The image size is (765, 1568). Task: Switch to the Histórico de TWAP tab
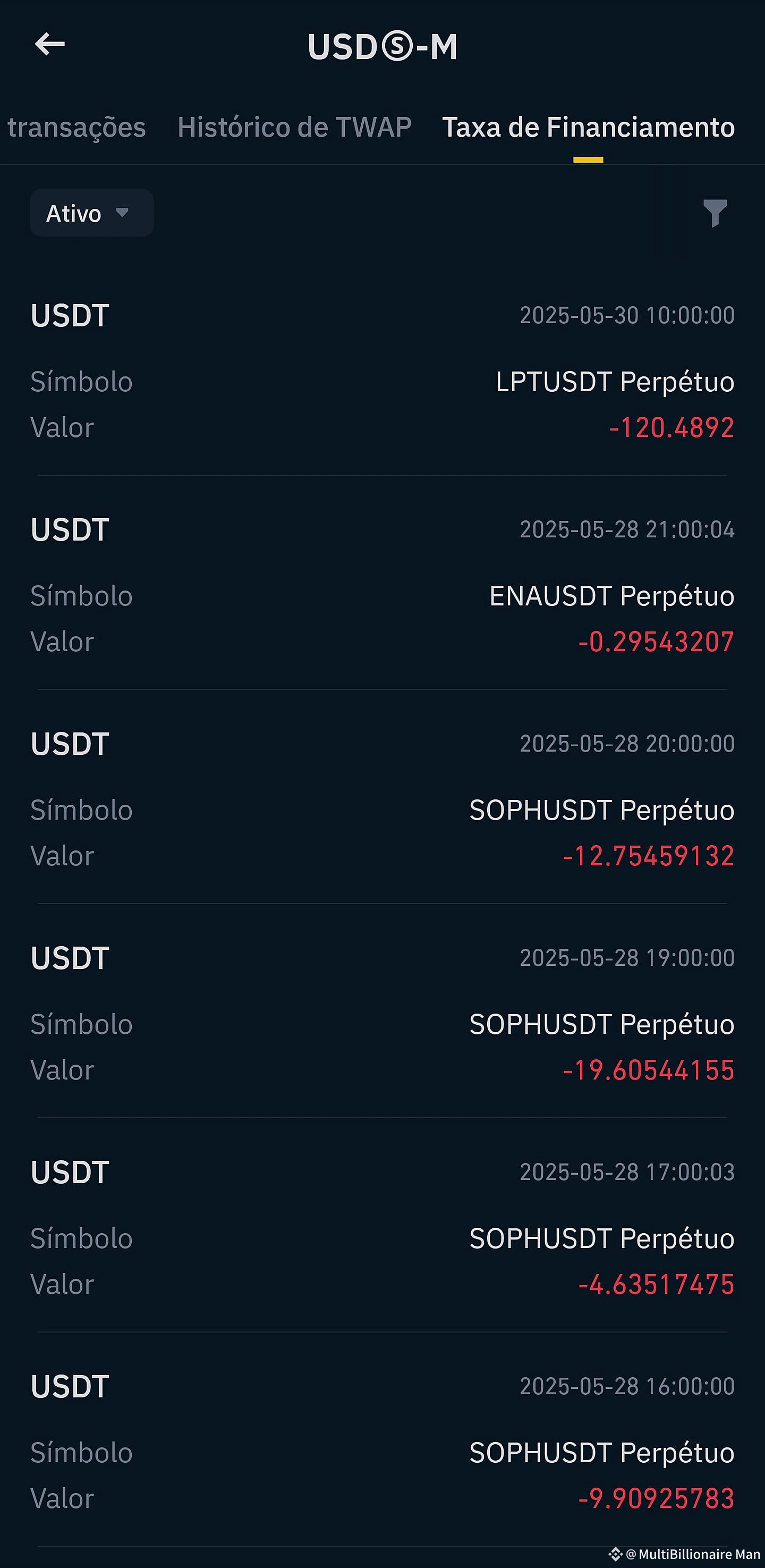(x=294, y=128)
